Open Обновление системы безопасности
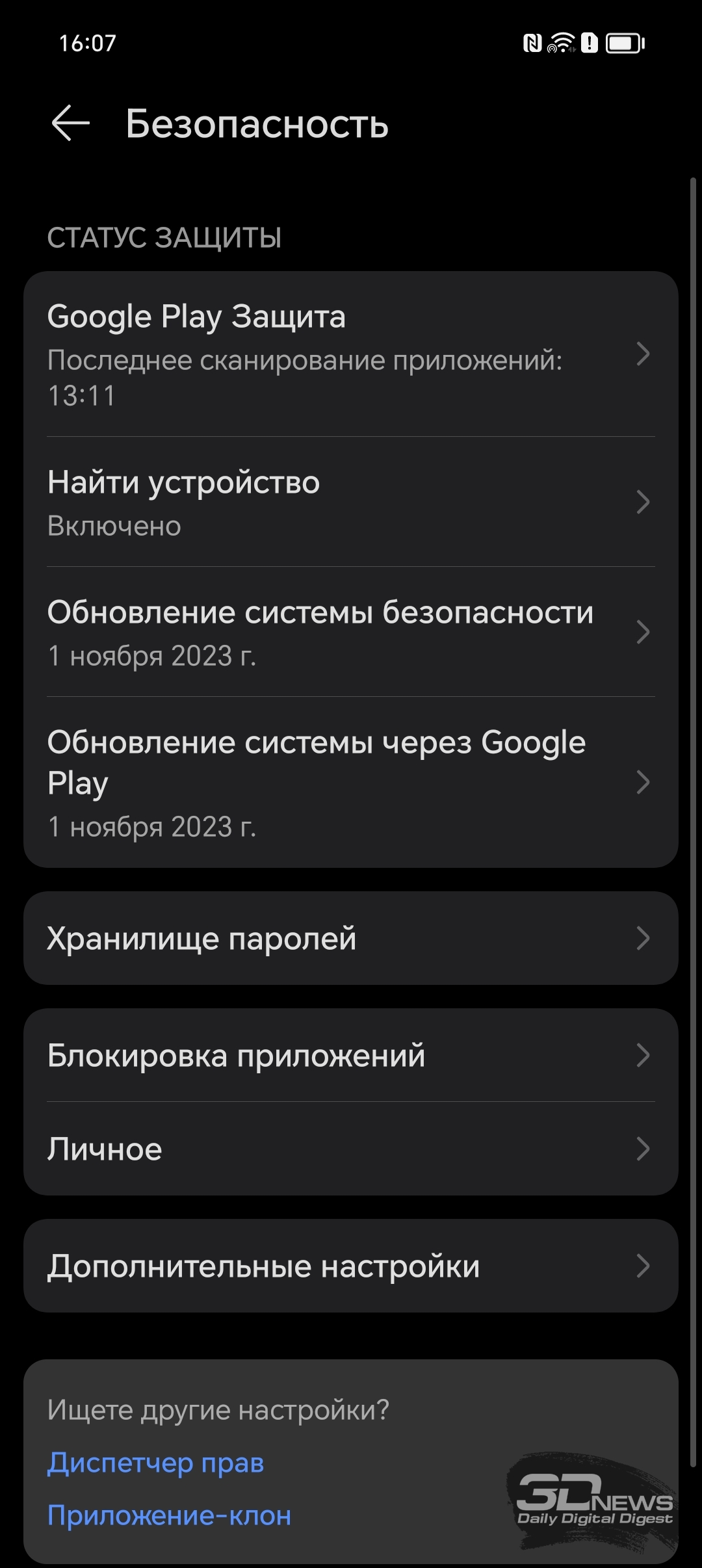Viewport: 702px width, 1568px height. (351, 632)
